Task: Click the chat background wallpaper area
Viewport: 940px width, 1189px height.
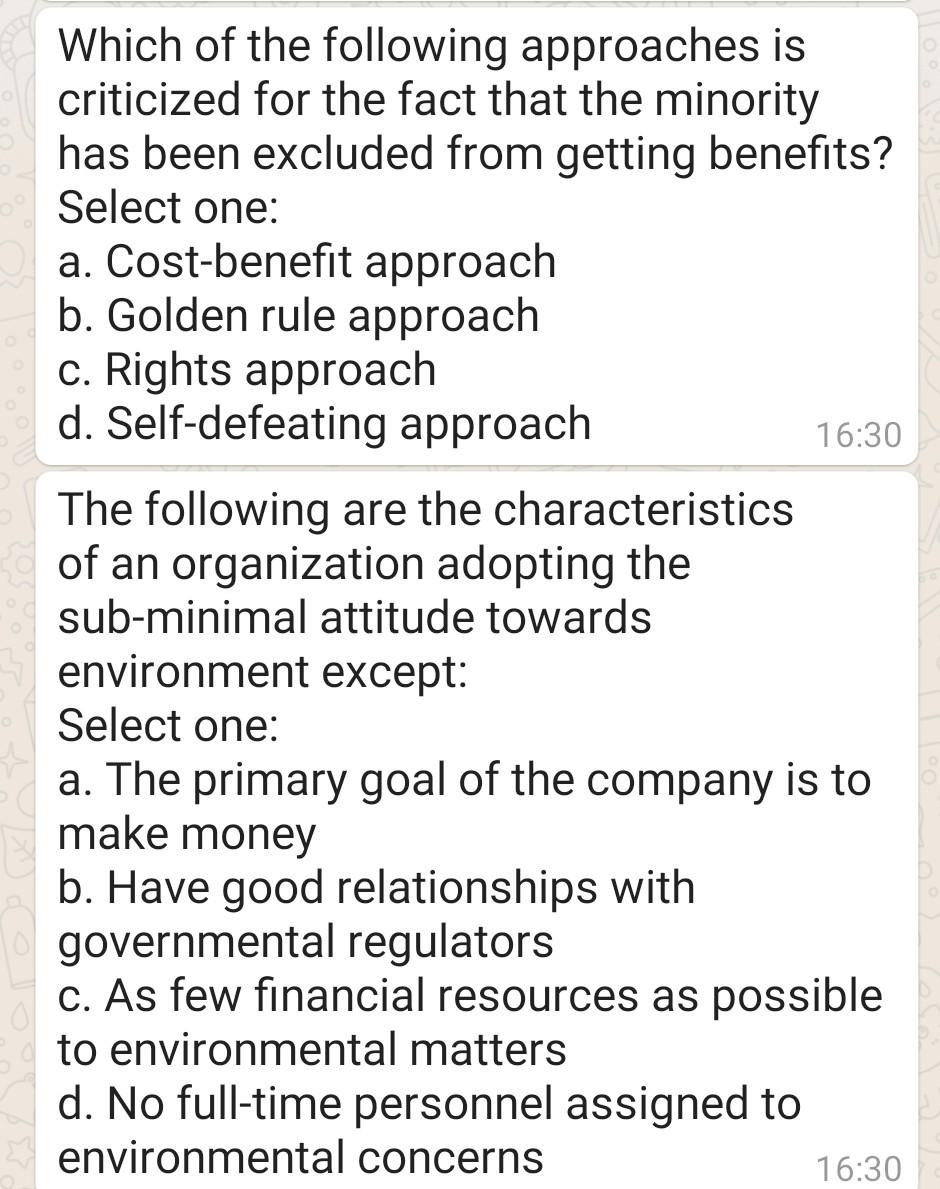Action: [x=18, y=600]
